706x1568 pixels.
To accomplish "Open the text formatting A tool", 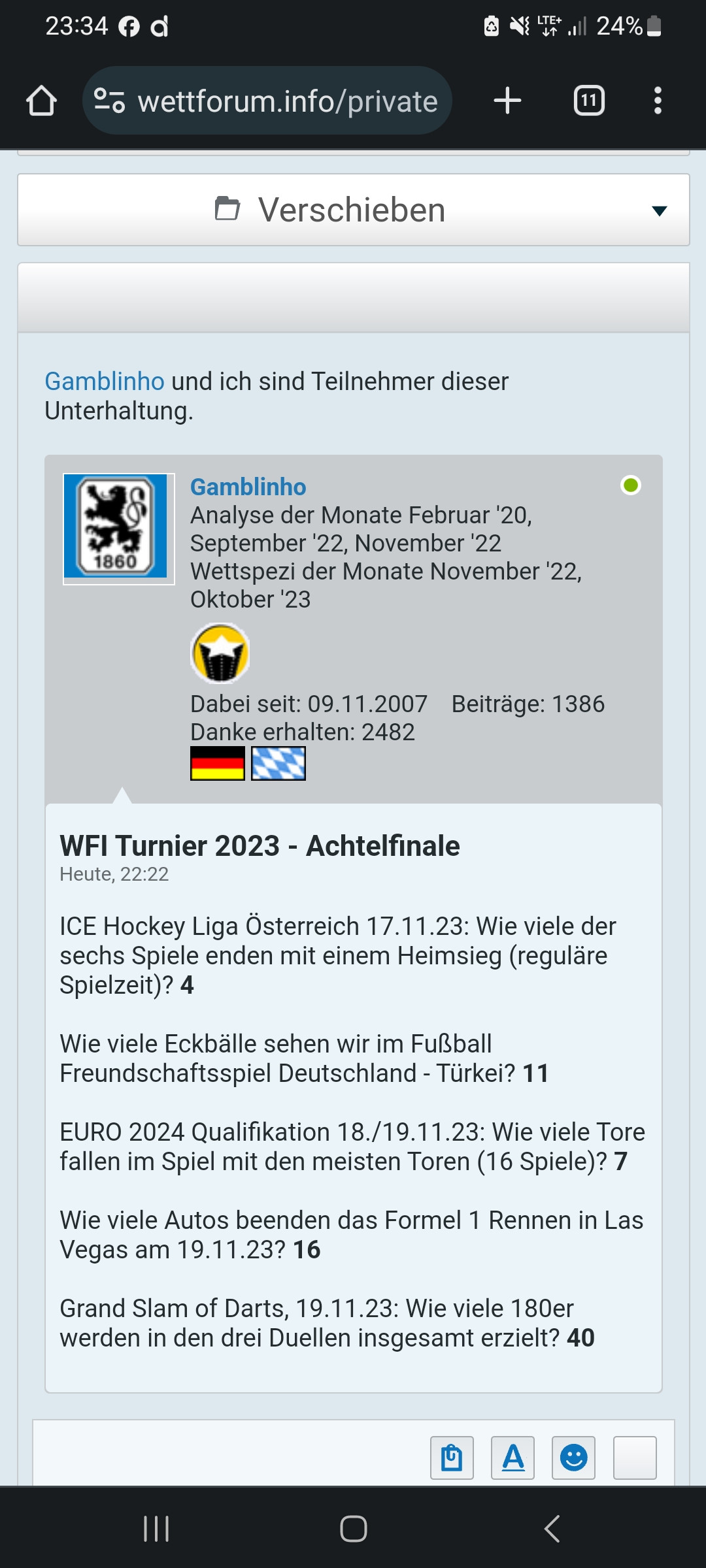I will (513, 1458).
